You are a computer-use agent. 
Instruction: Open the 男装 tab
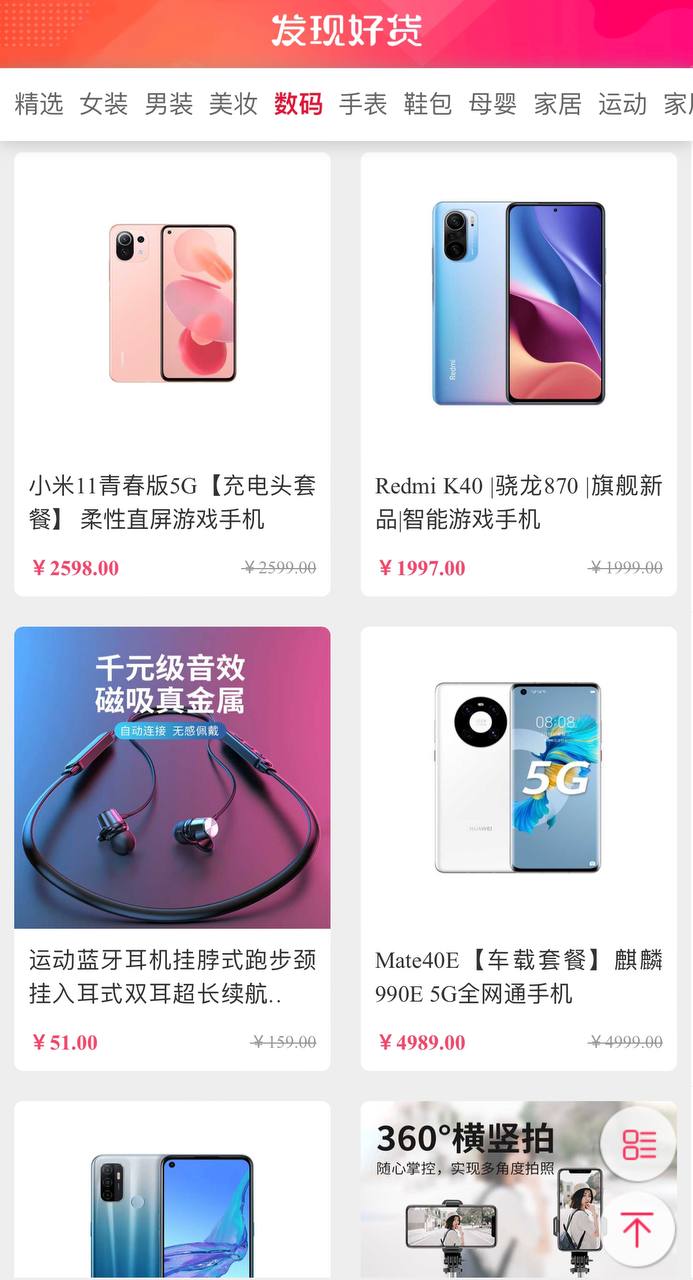[169, 104]
